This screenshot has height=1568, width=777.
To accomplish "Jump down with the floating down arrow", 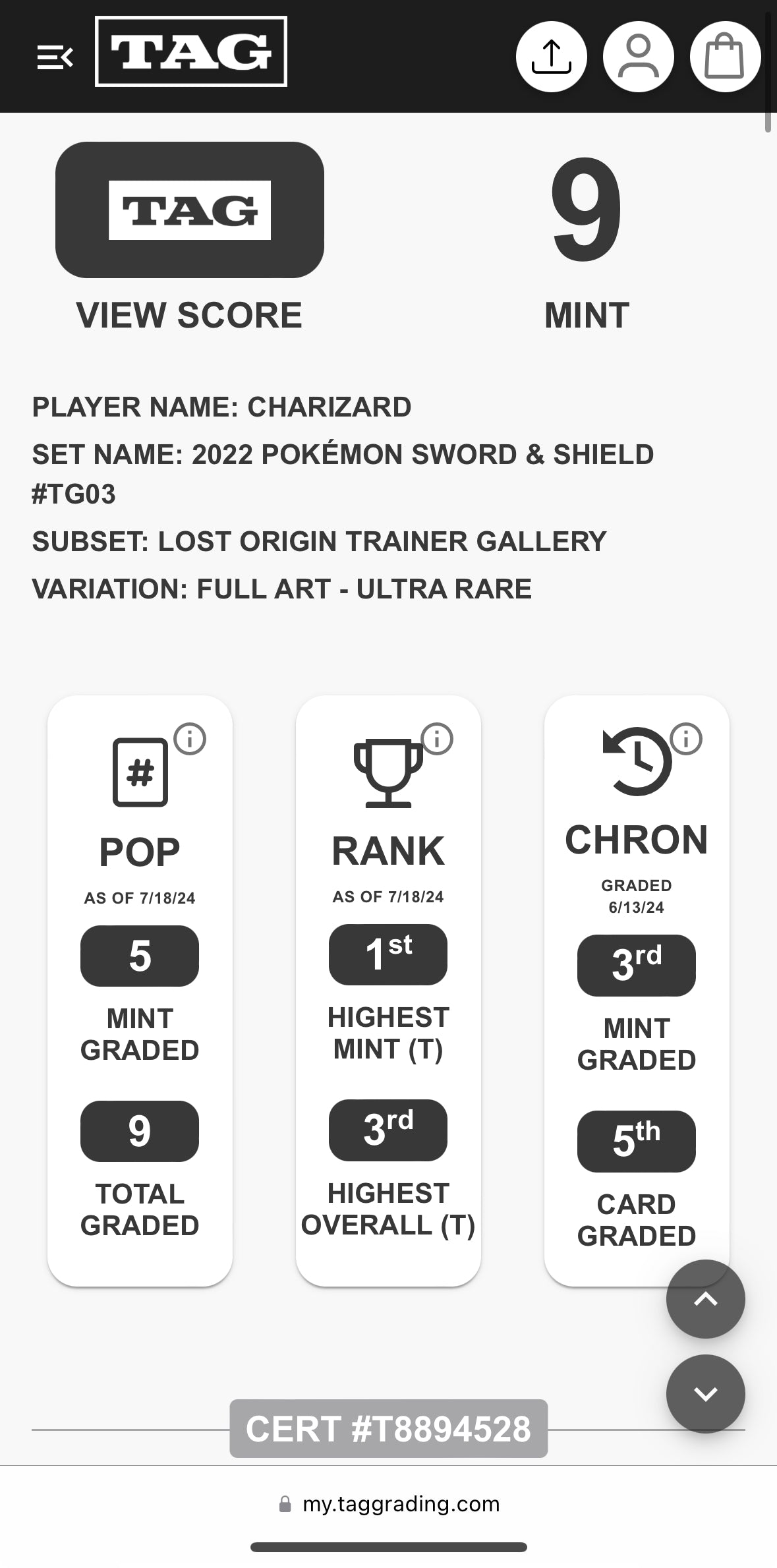I will tap(705, 1393).
